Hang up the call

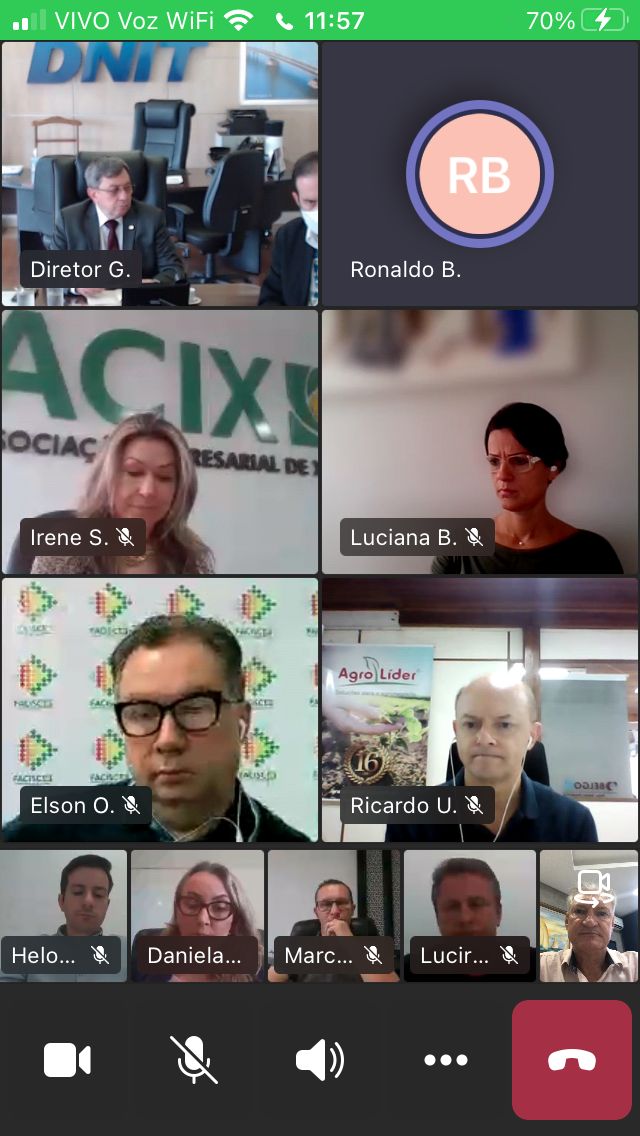(572, 1060)
